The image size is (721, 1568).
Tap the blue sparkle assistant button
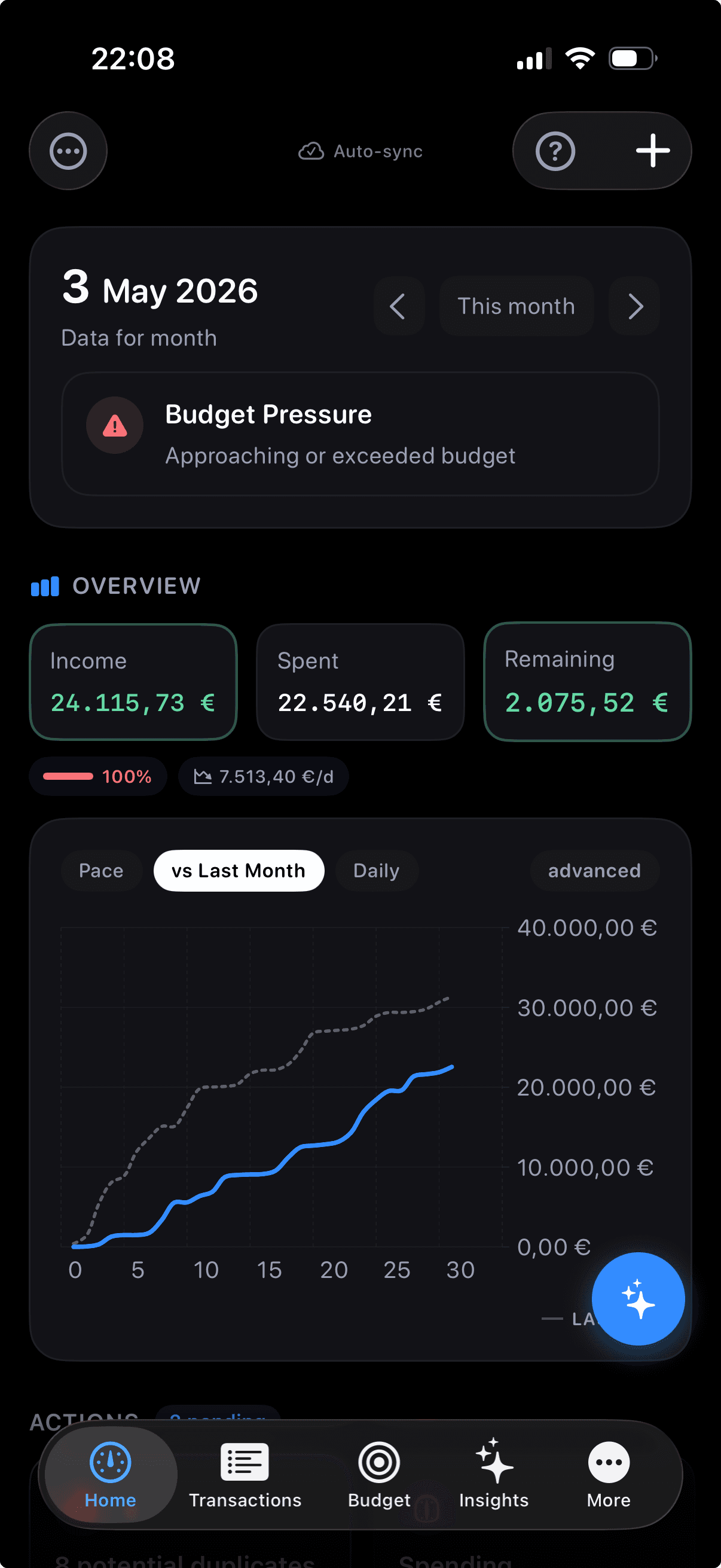pyautogui.click(x=638, y=1299)
